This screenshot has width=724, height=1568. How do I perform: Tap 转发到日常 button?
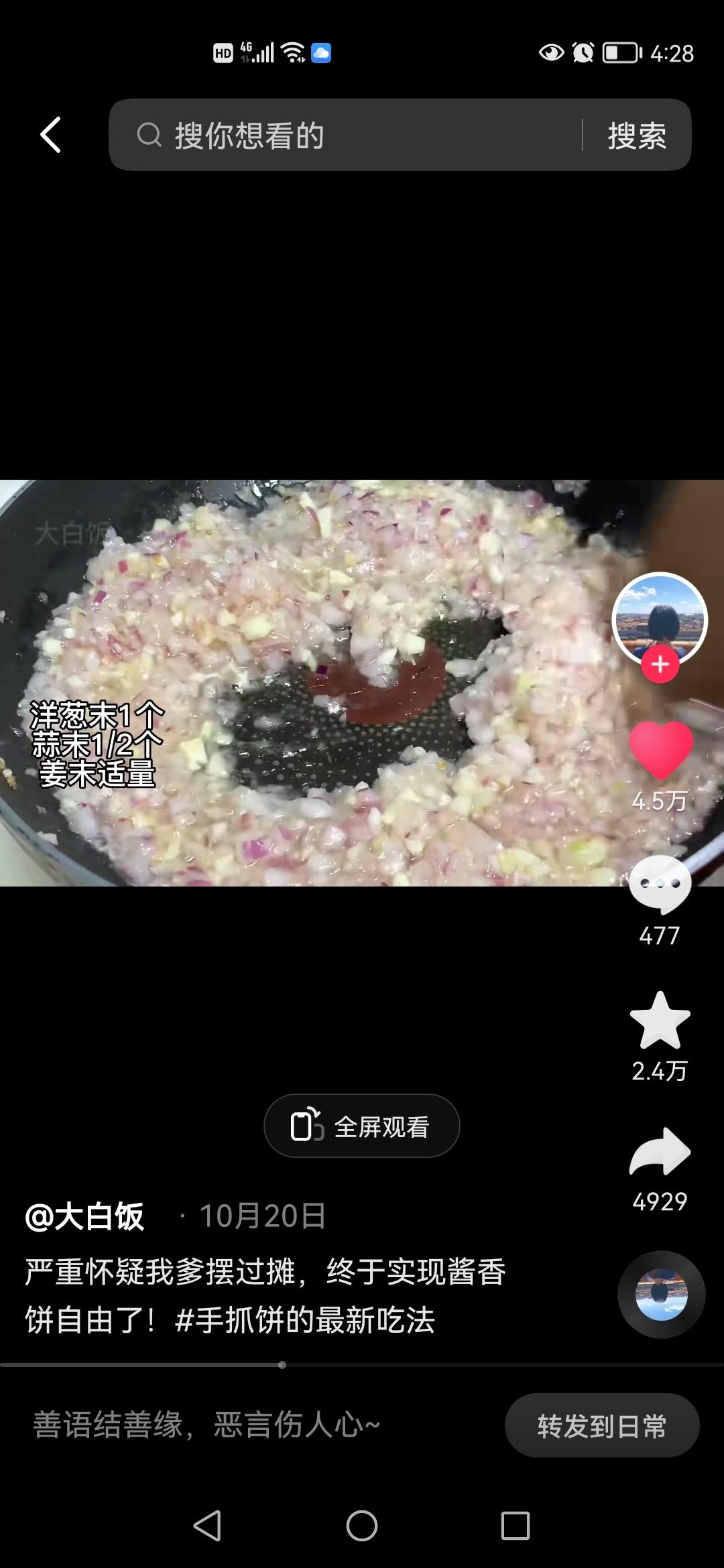[x=602, y=1425]
